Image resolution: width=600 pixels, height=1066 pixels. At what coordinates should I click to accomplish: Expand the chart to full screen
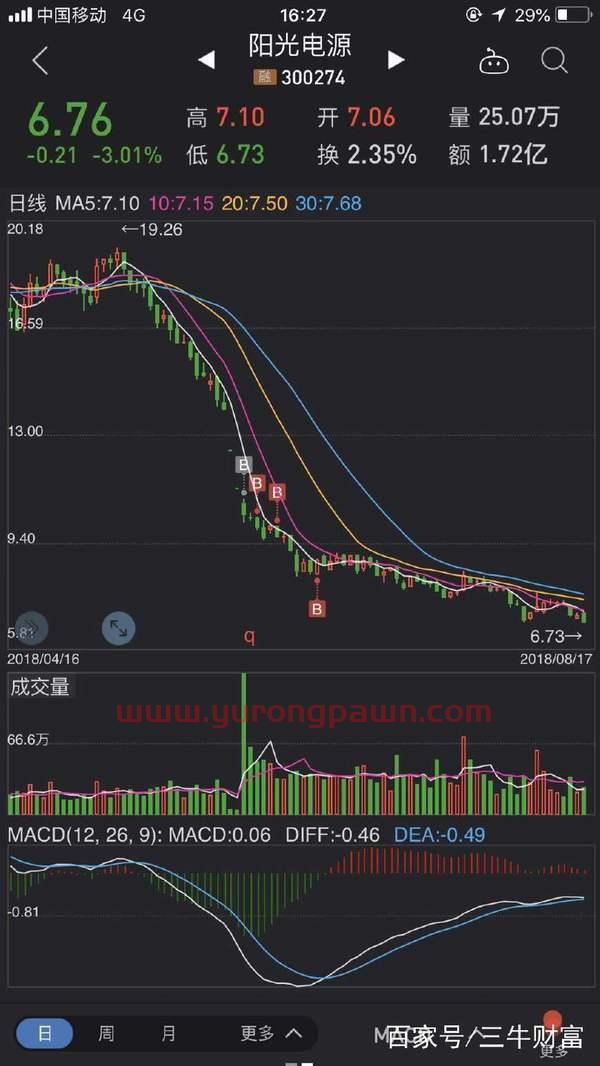pyautogui.click(x=118, y=628)
